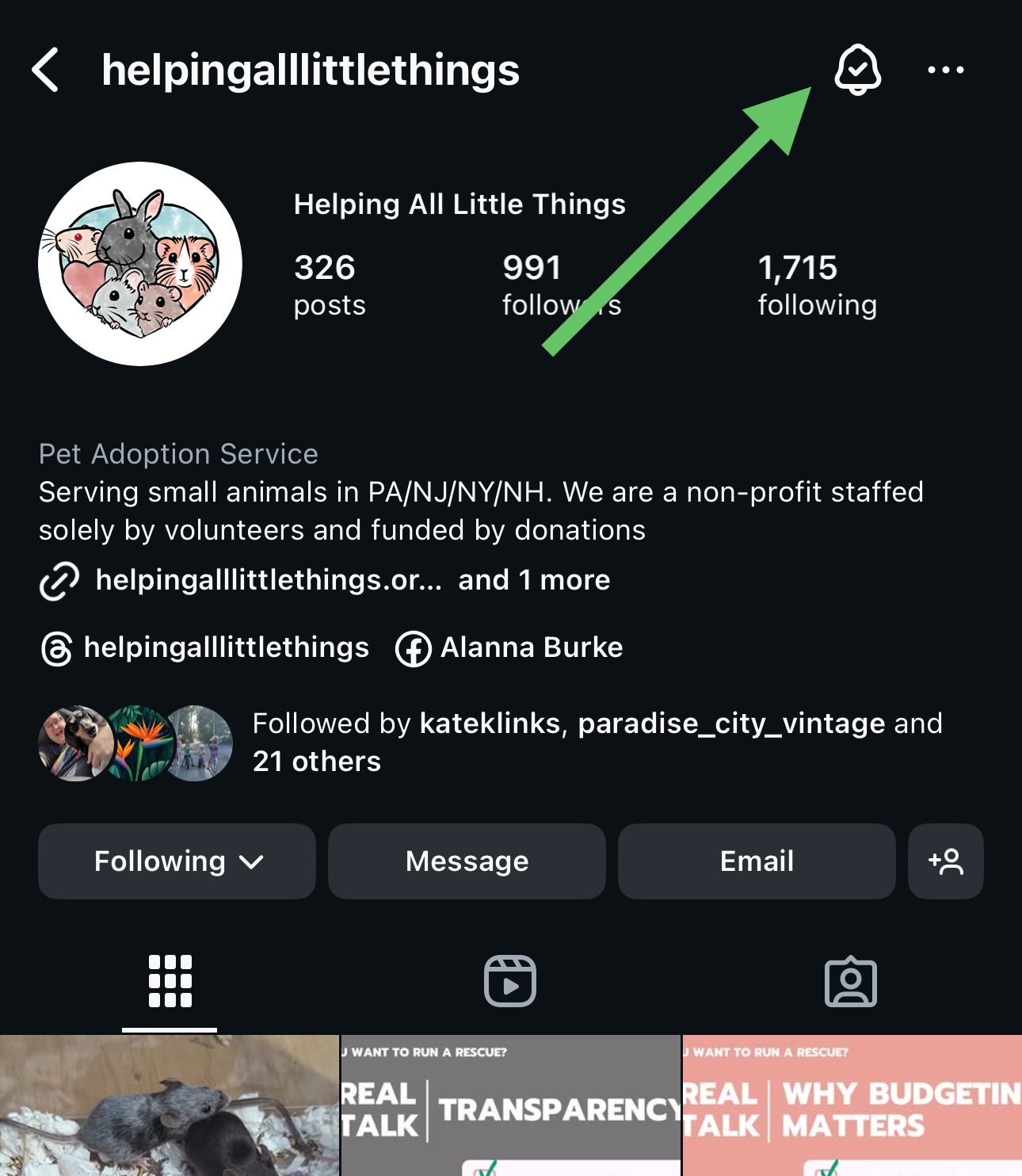Open the Why Budgeting Matters post
The width and height of the screenshot is (1022, 1176).
click(852, 1105)
